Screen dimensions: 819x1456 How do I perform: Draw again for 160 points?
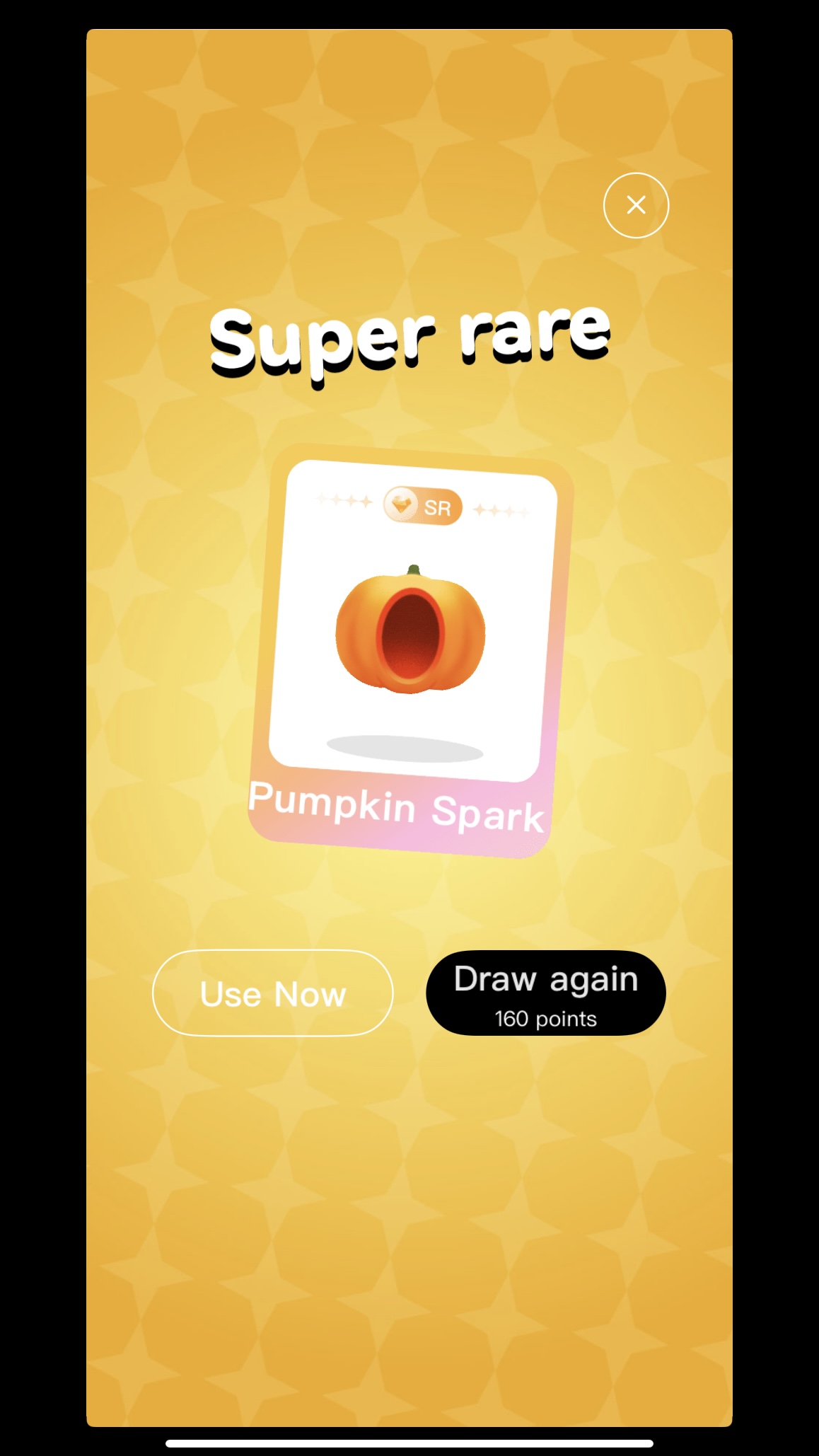click(545, 993)
